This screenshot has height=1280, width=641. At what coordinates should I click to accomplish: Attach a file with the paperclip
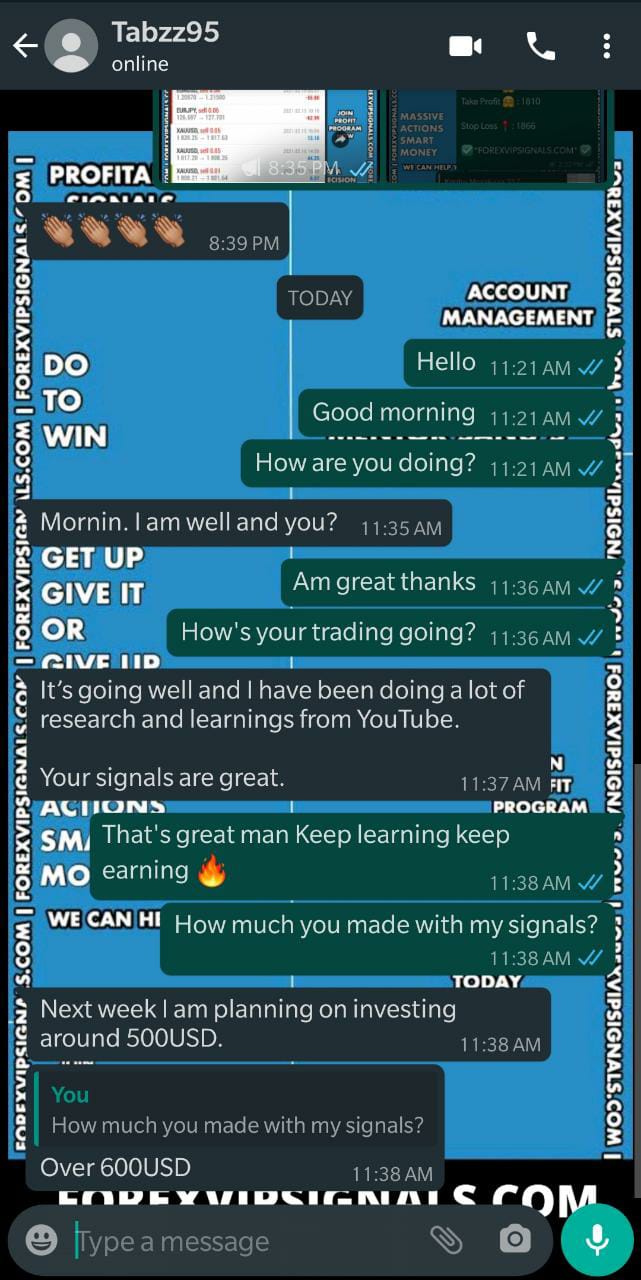click(446, 1241)
